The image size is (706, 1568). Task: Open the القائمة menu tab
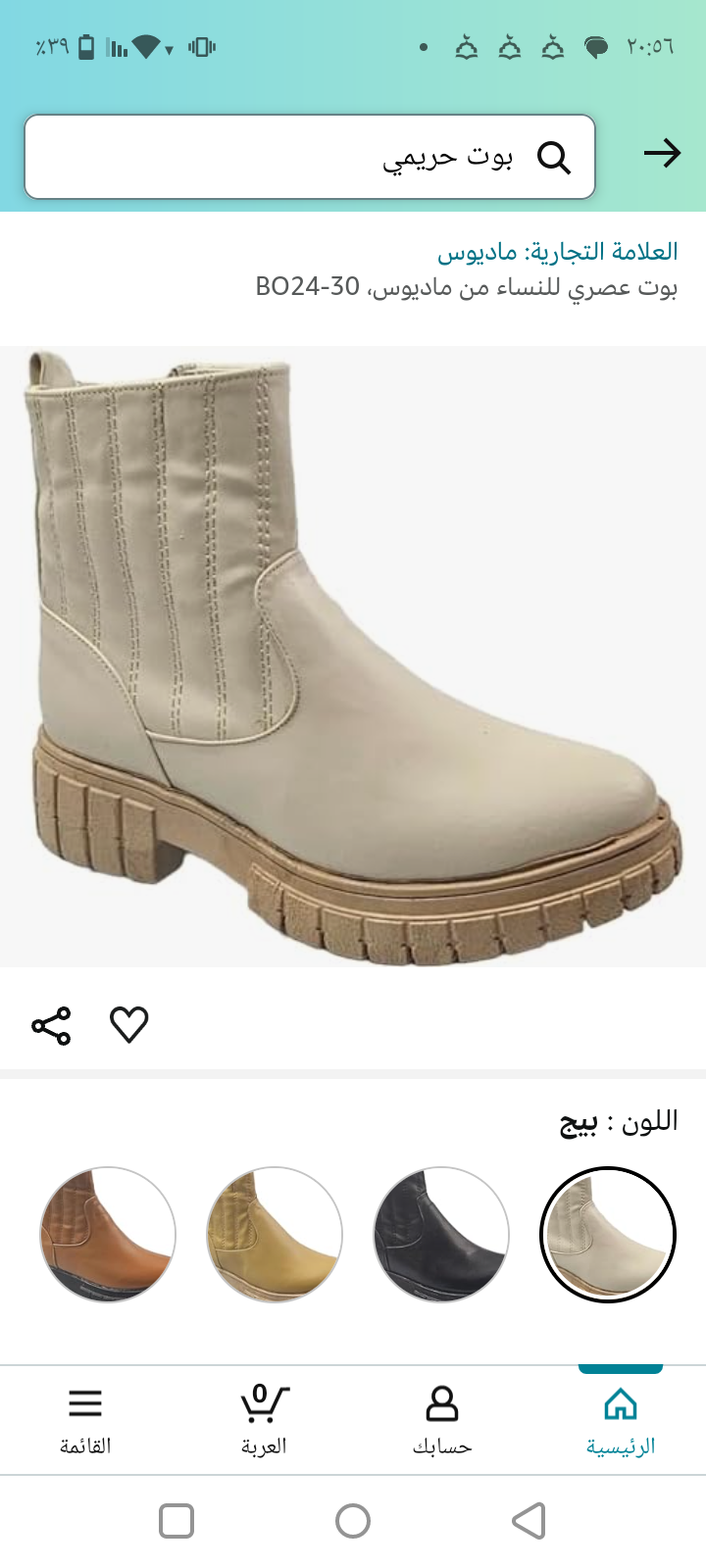85,1421
